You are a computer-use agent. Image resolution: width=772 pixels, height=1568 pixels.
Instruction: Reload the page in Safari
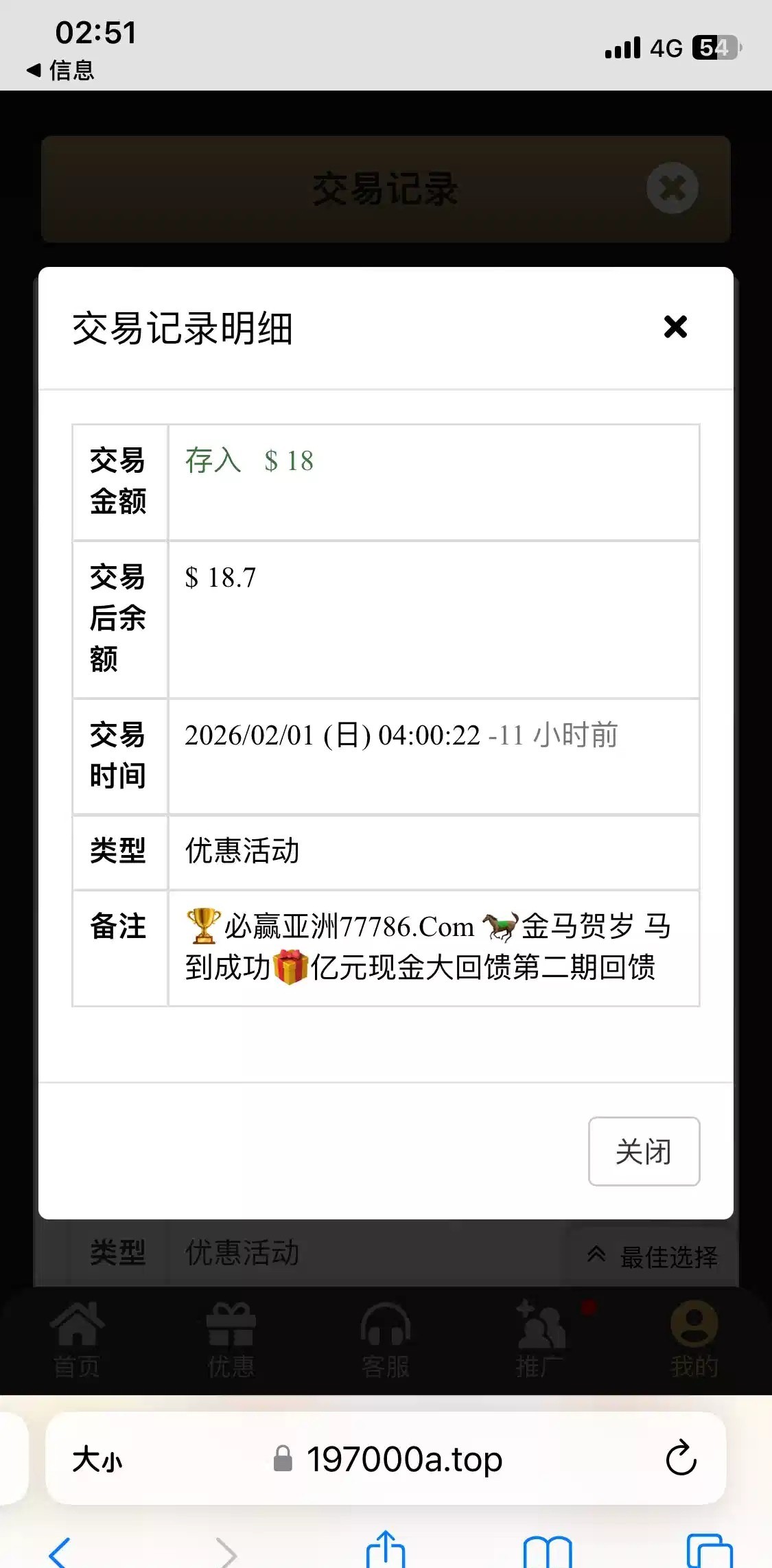pos(681,1458)
